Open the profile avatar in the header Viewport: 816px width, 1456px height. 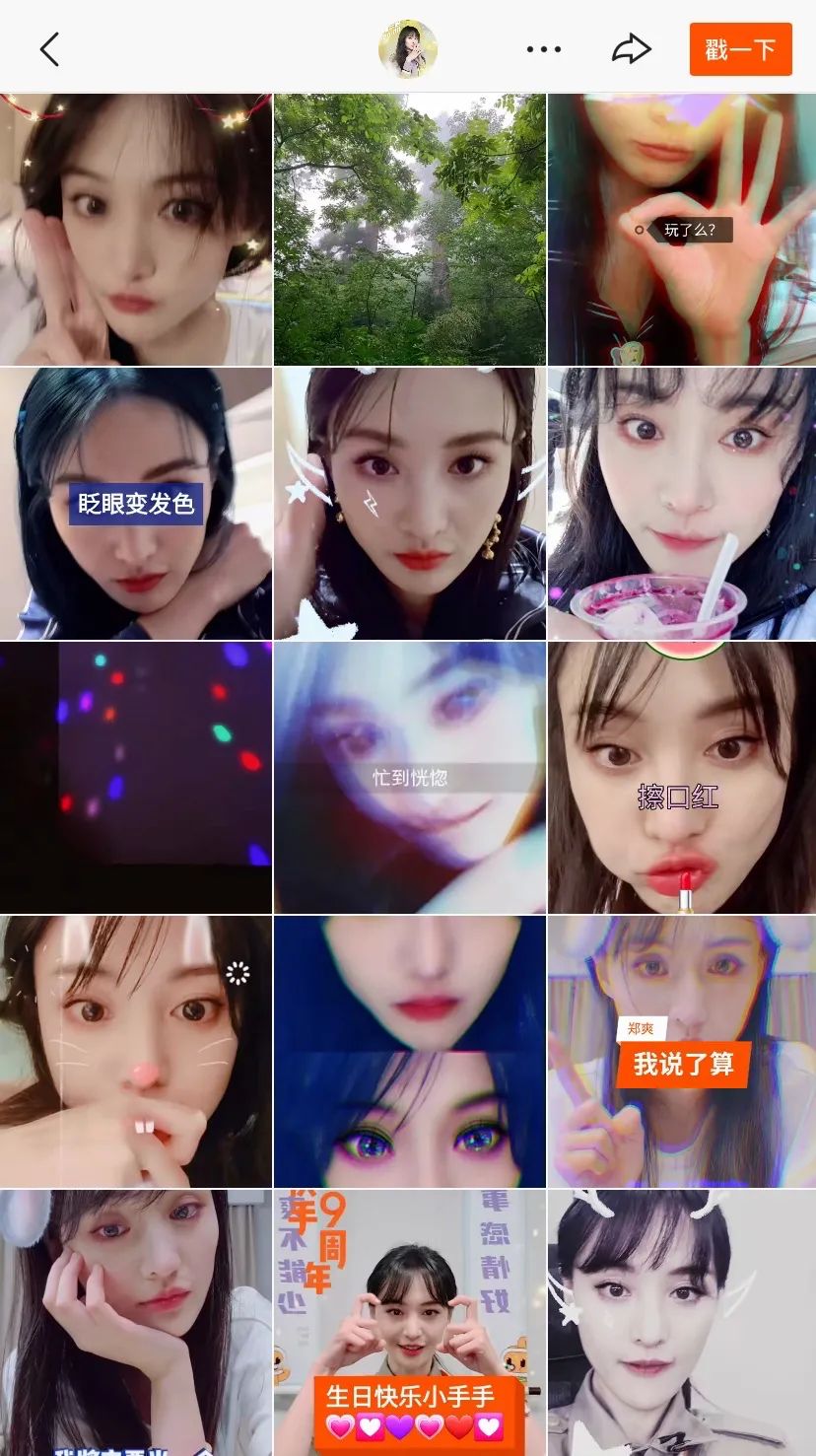point(408,48)
